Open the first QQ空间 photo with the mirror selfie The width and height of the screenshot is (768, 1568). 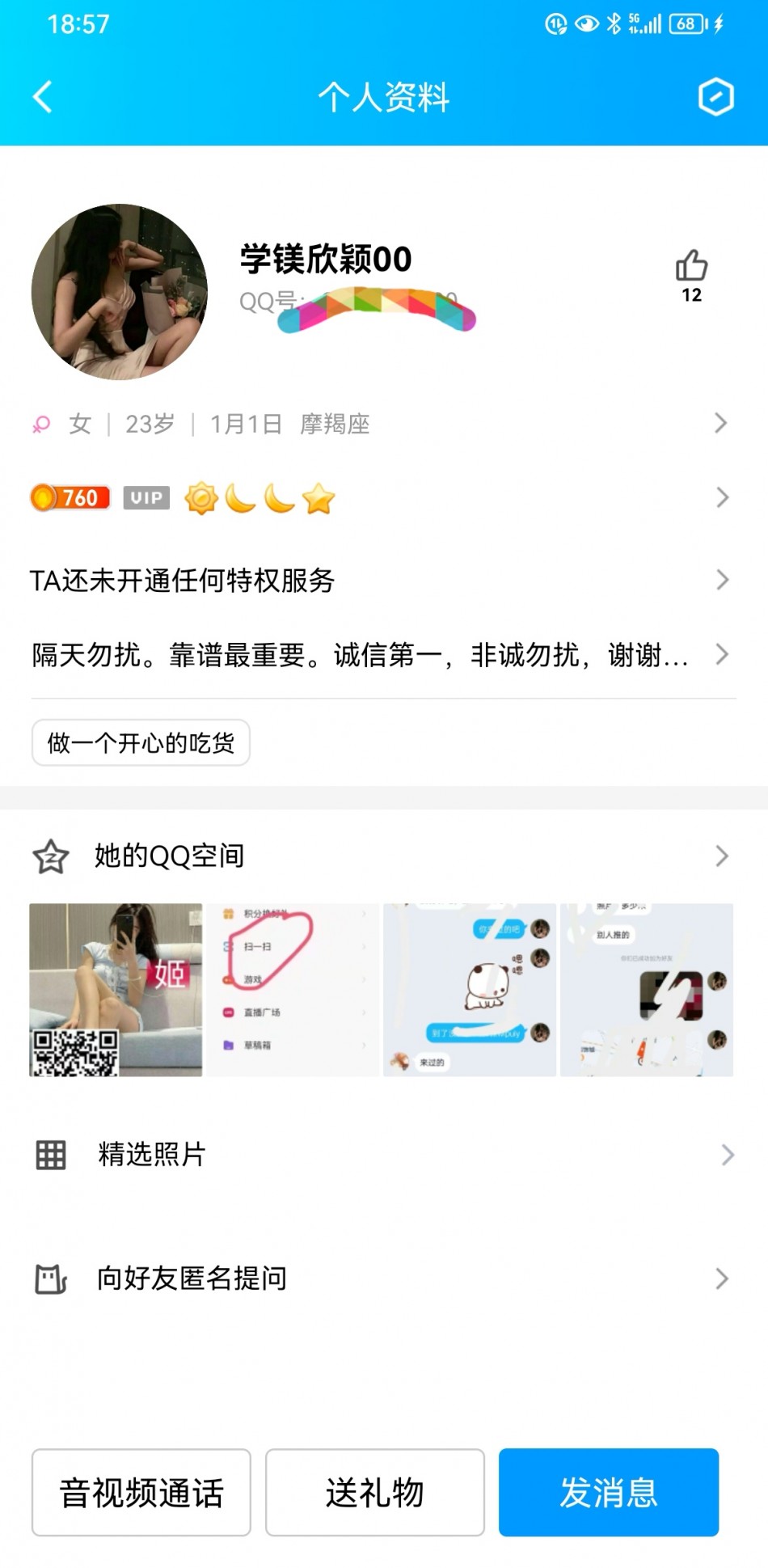(116, 990)
